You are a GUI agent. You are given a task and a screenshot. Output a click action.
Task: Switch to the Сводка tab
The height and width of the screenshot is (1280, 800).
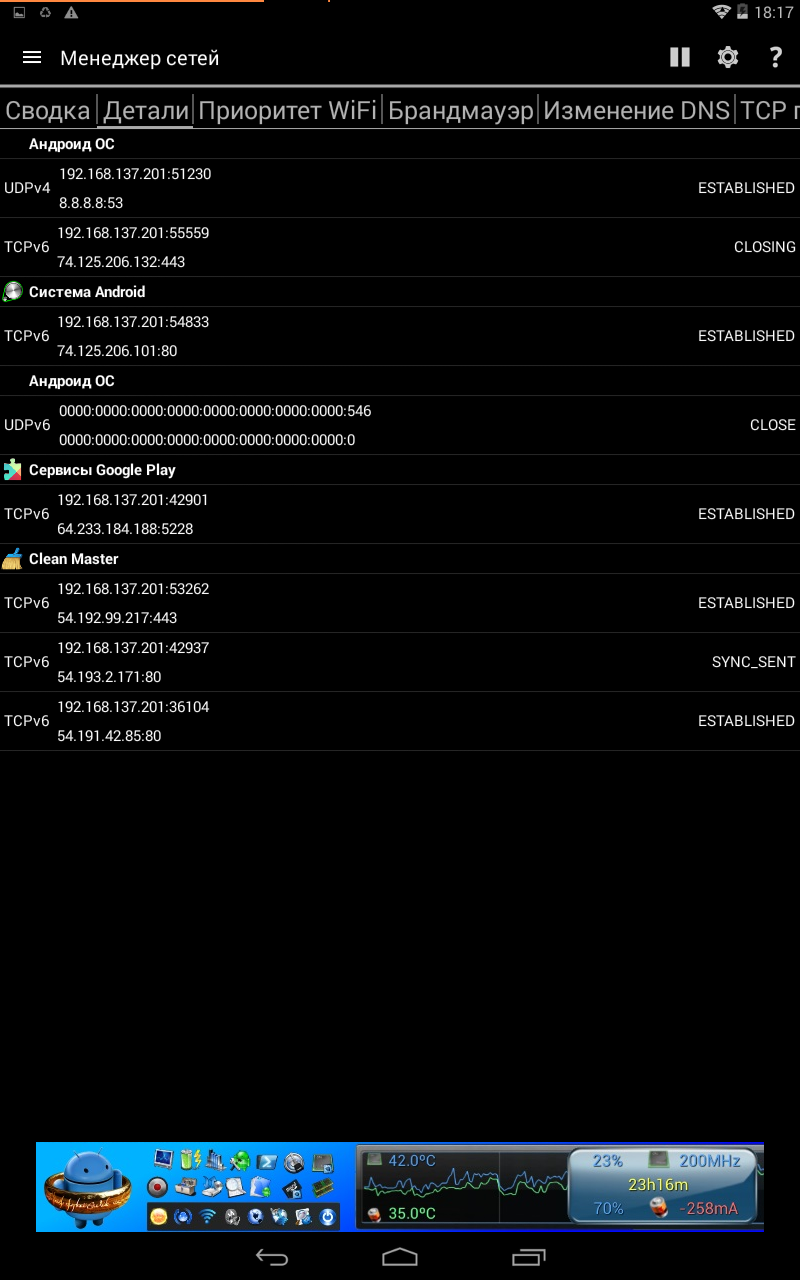click(x=48, y=110)
